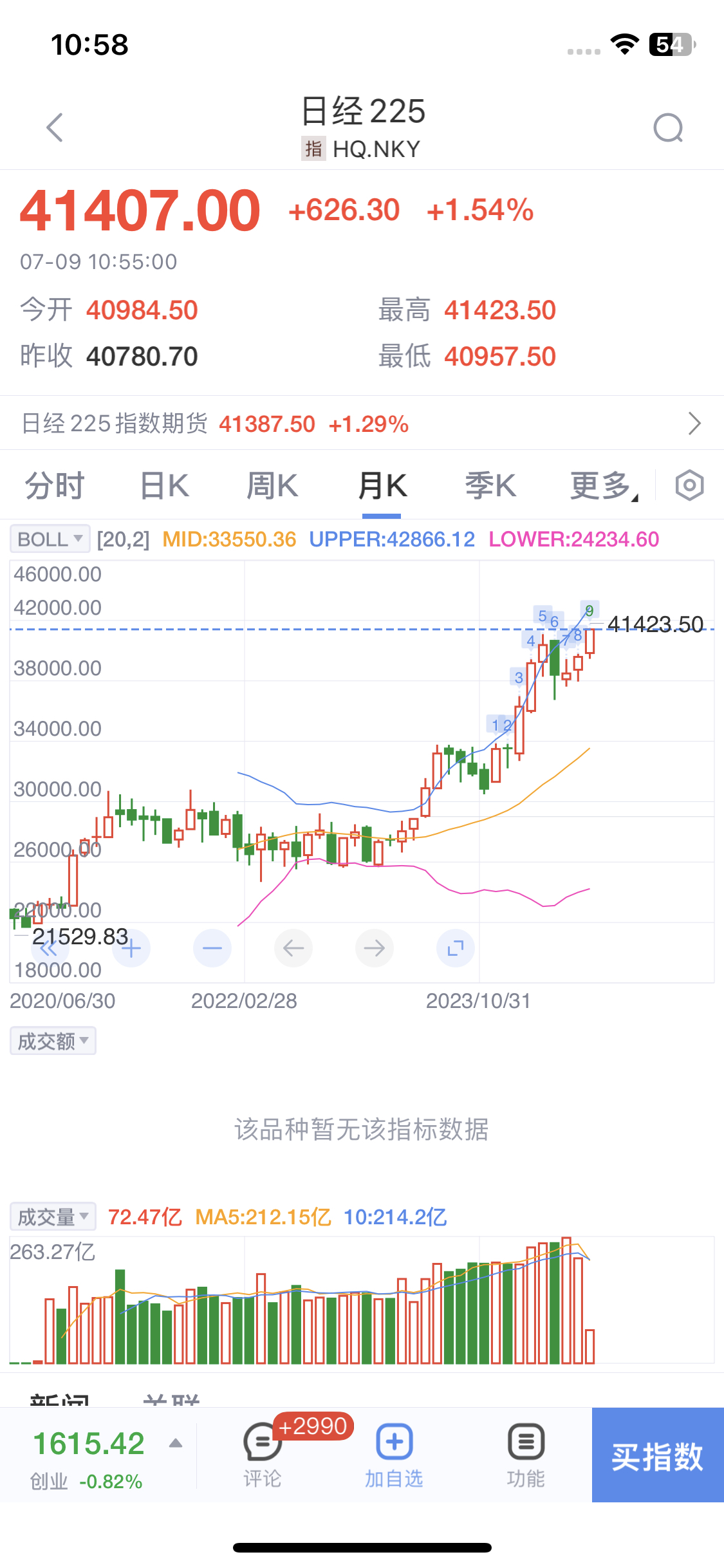724x1568 pixels.
Task: Open the 日经225指数期货 quote row
Action: pos(362,424)
